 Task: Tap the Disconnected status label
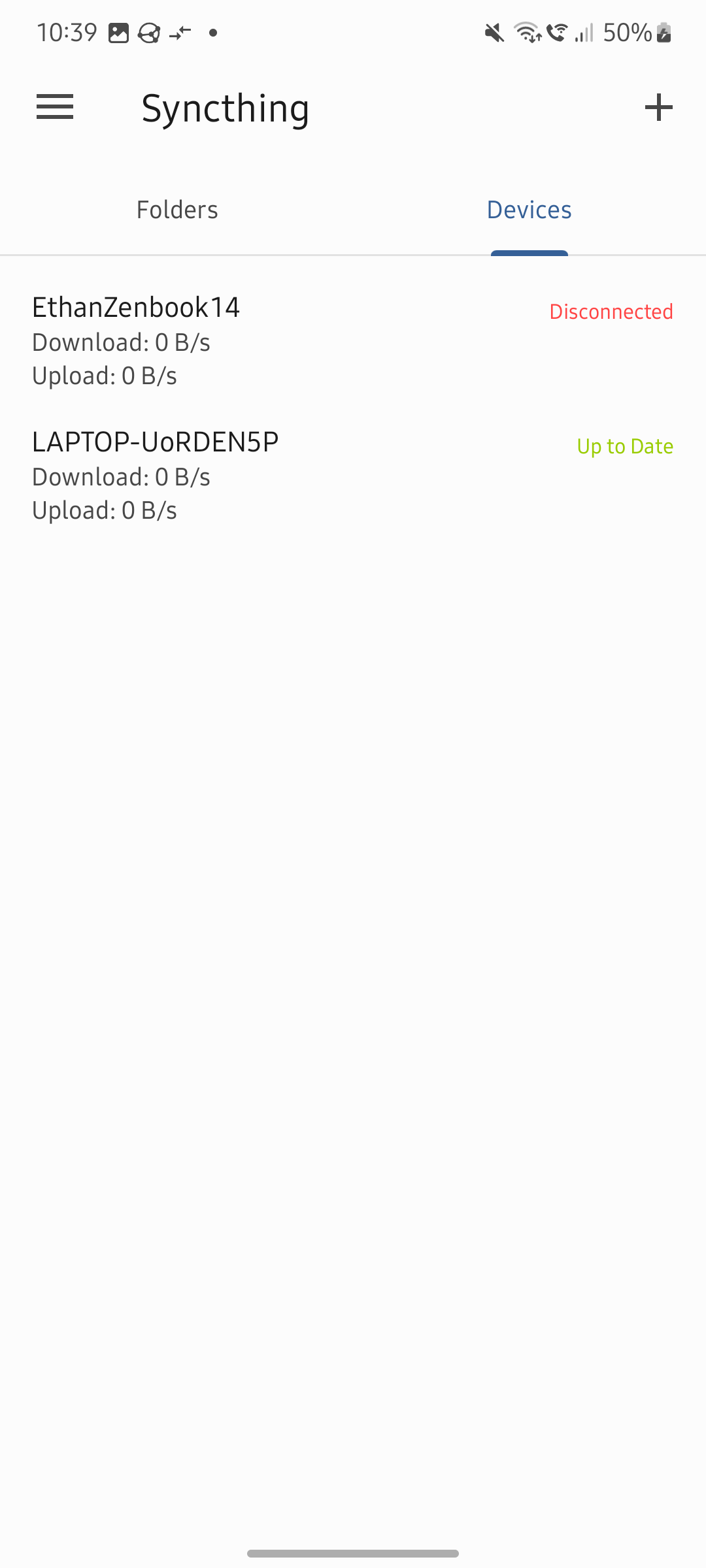(611, 312)
